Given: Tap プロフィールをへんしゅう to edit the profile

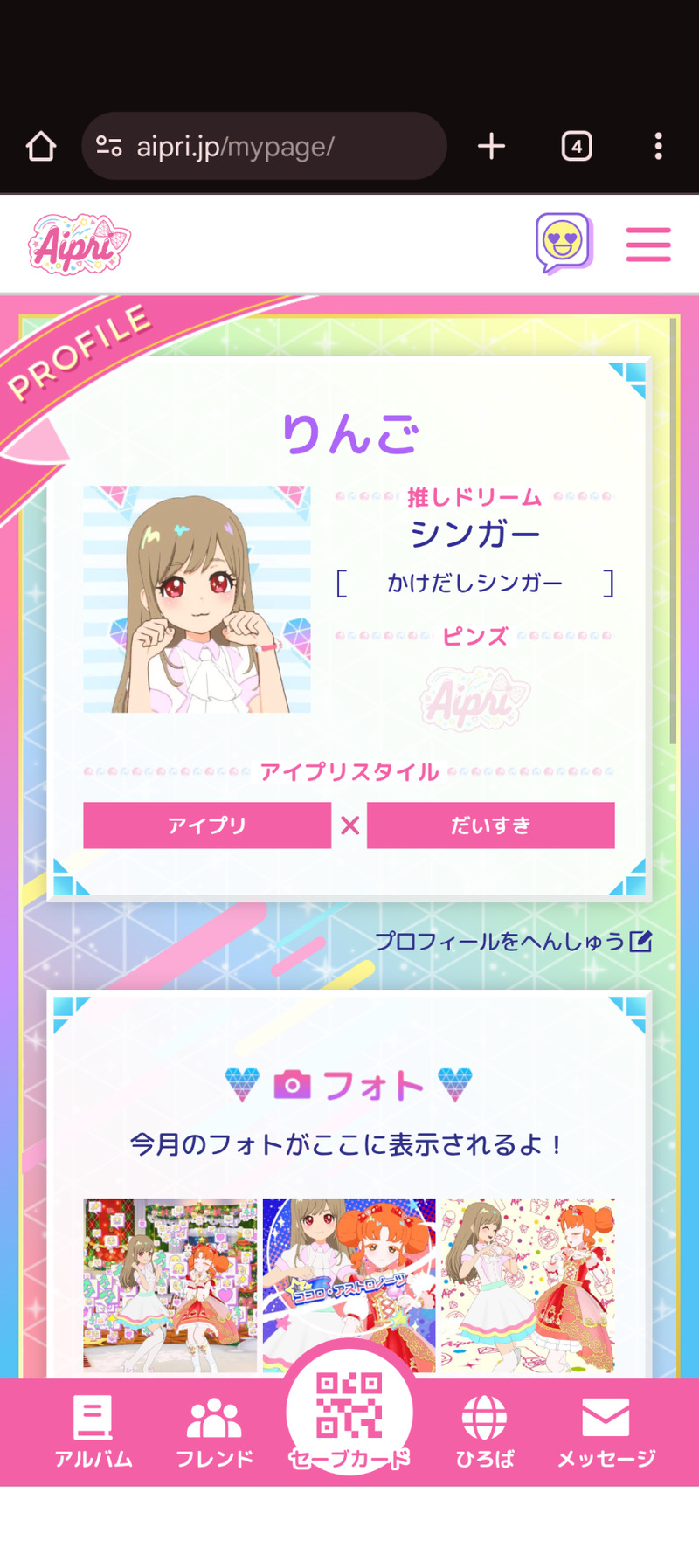Looking at the screenshot, I should coord(513,942).
